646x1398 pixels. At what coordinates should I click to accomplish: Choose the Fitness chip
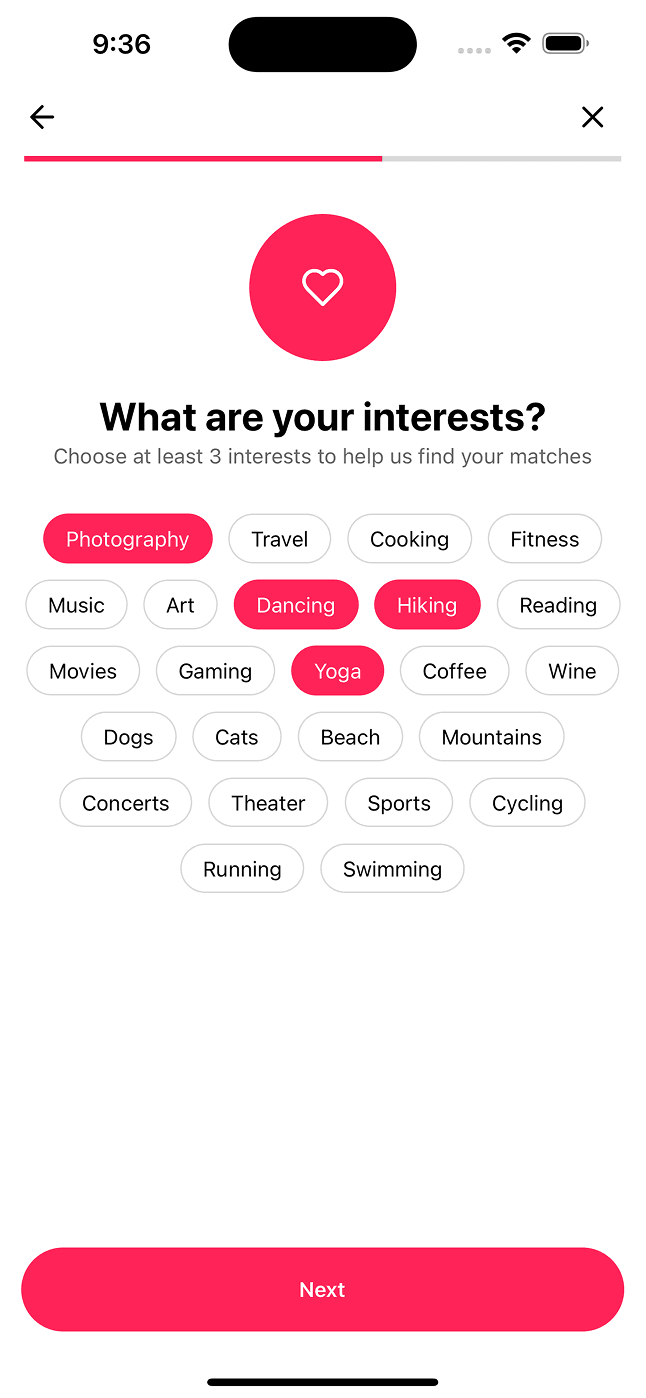coord(544,539)
